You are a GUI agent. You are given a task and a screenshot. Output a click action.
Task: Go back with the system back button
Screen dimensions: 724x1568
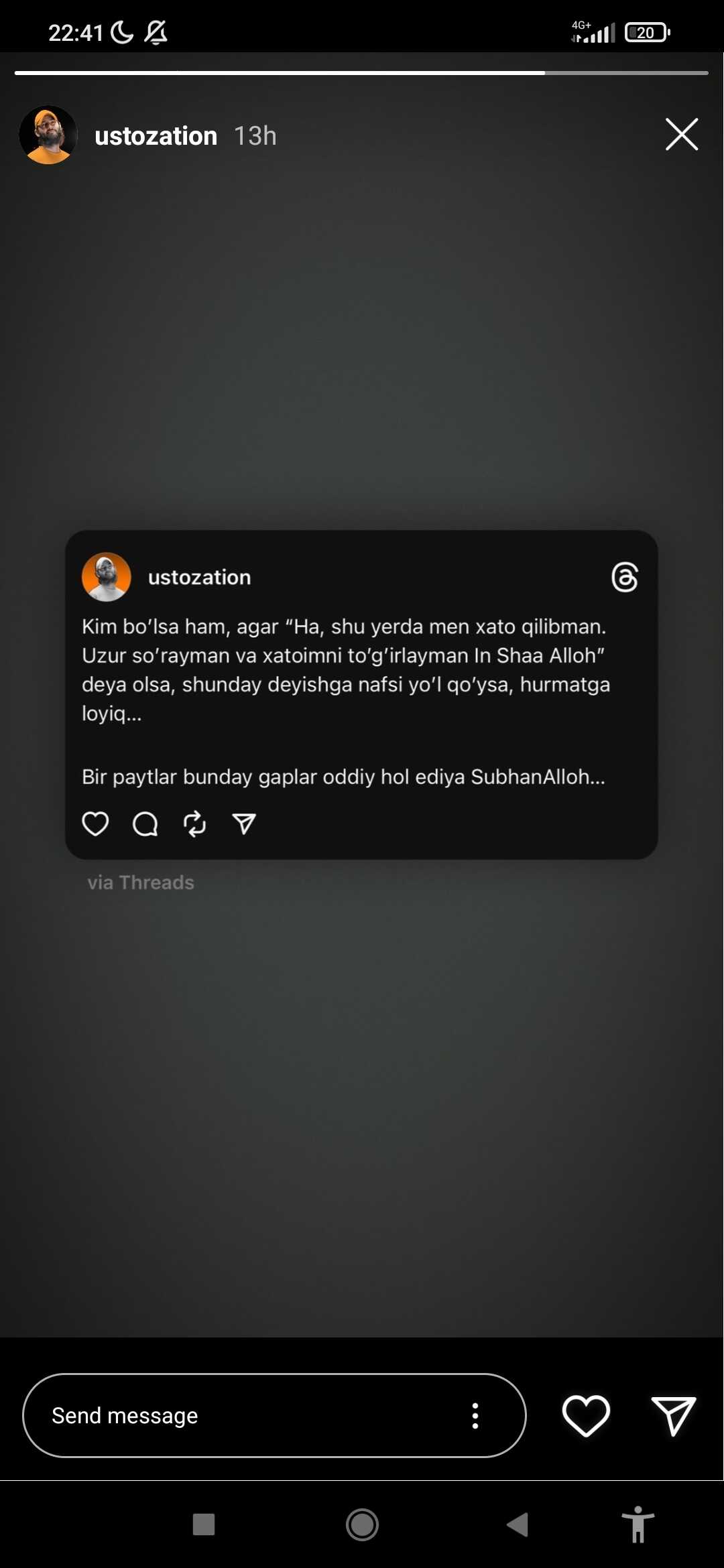(x=518, y=1524)
